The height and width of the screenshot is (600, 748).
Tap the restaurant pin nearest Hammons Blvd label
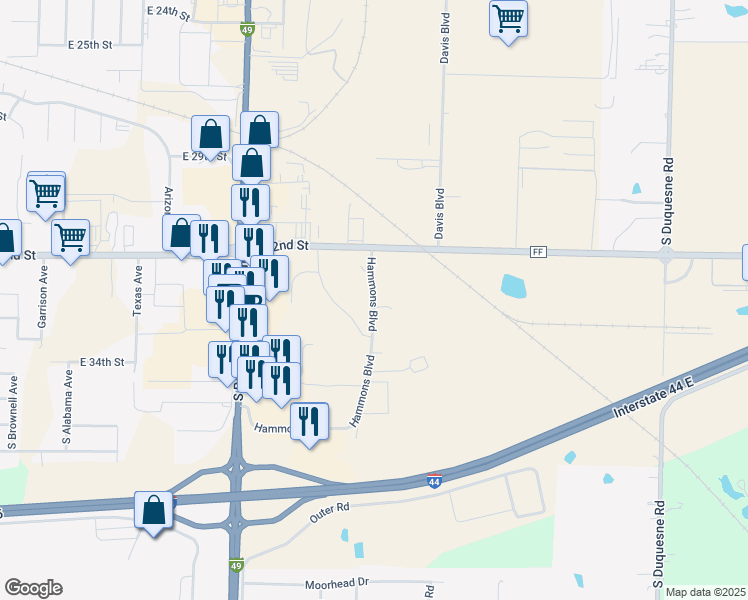[x=310, y=421]
